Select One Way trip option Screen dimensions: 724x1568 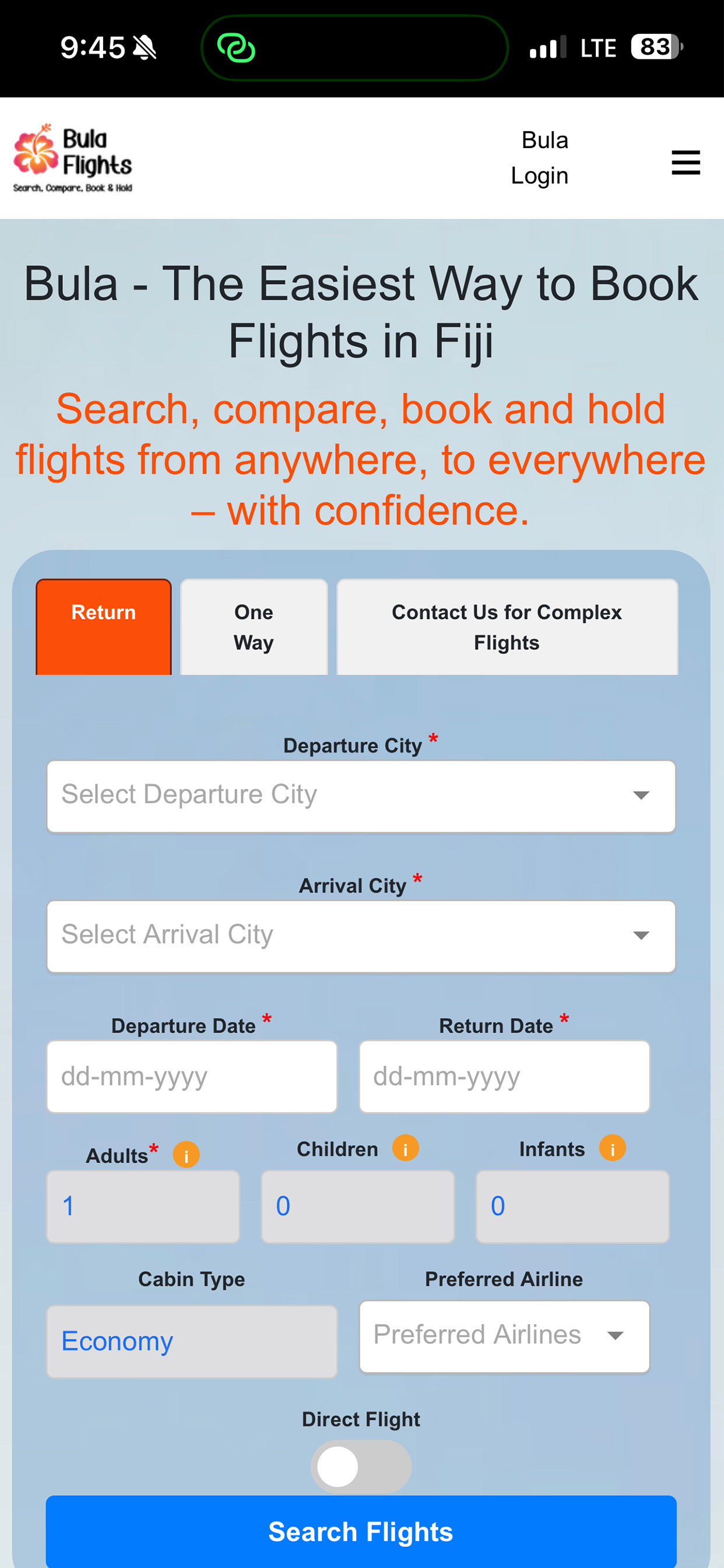click(x=253, y=626)
